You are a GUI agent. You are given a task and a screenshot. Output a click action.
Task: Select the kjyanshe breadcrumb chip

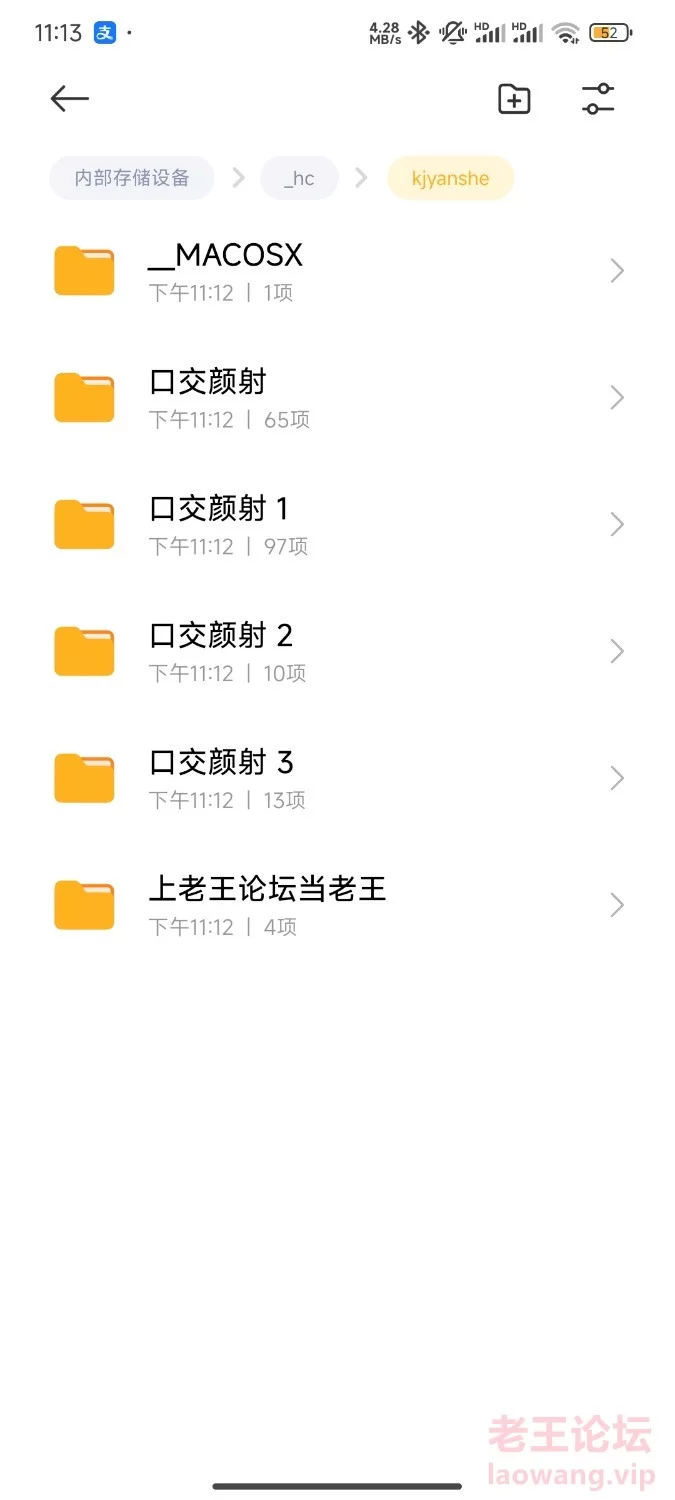[x=450, y=178]
